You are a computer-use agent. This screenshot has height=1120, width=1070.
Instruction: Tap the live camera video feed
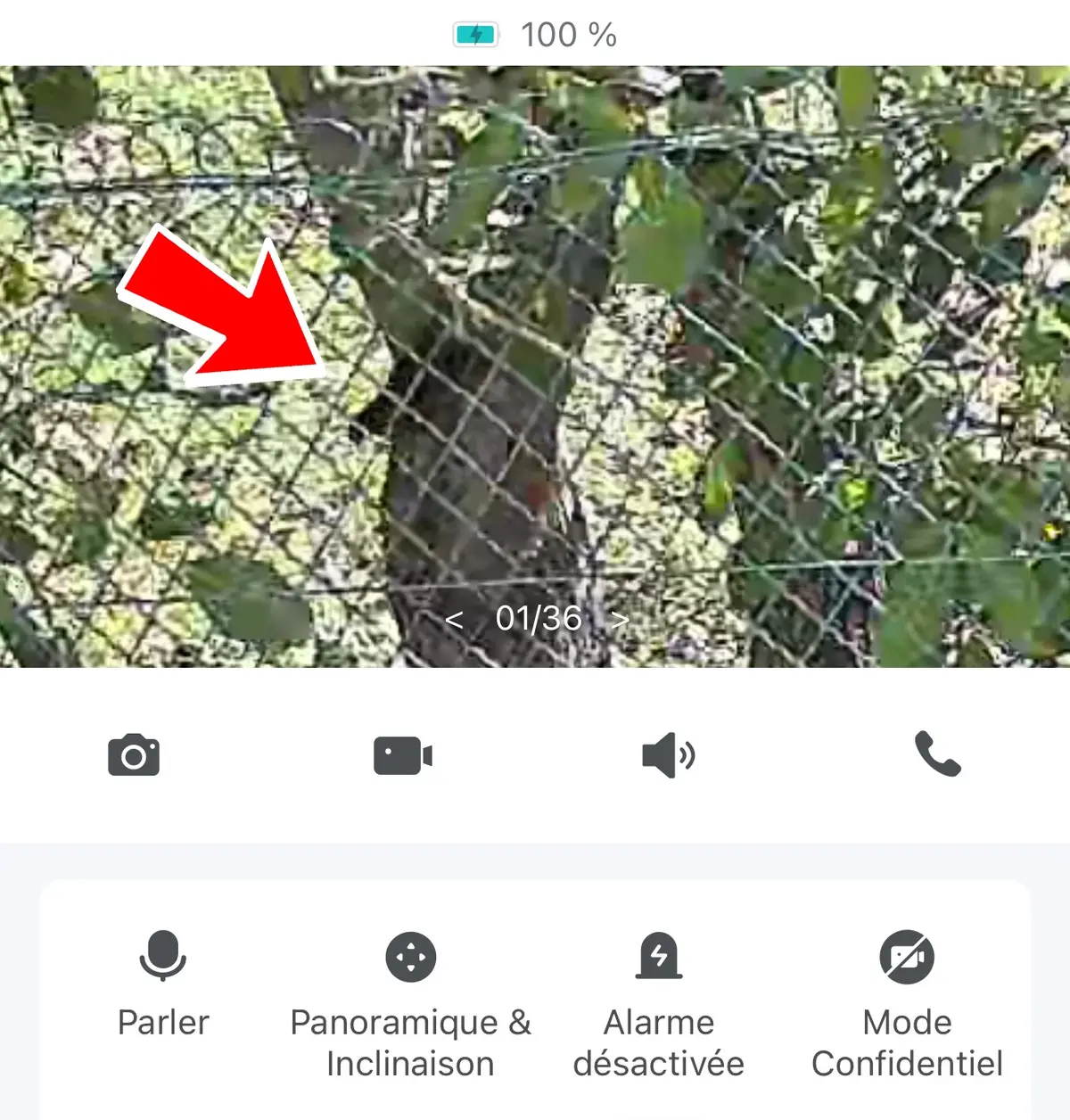tap(535, 357)
